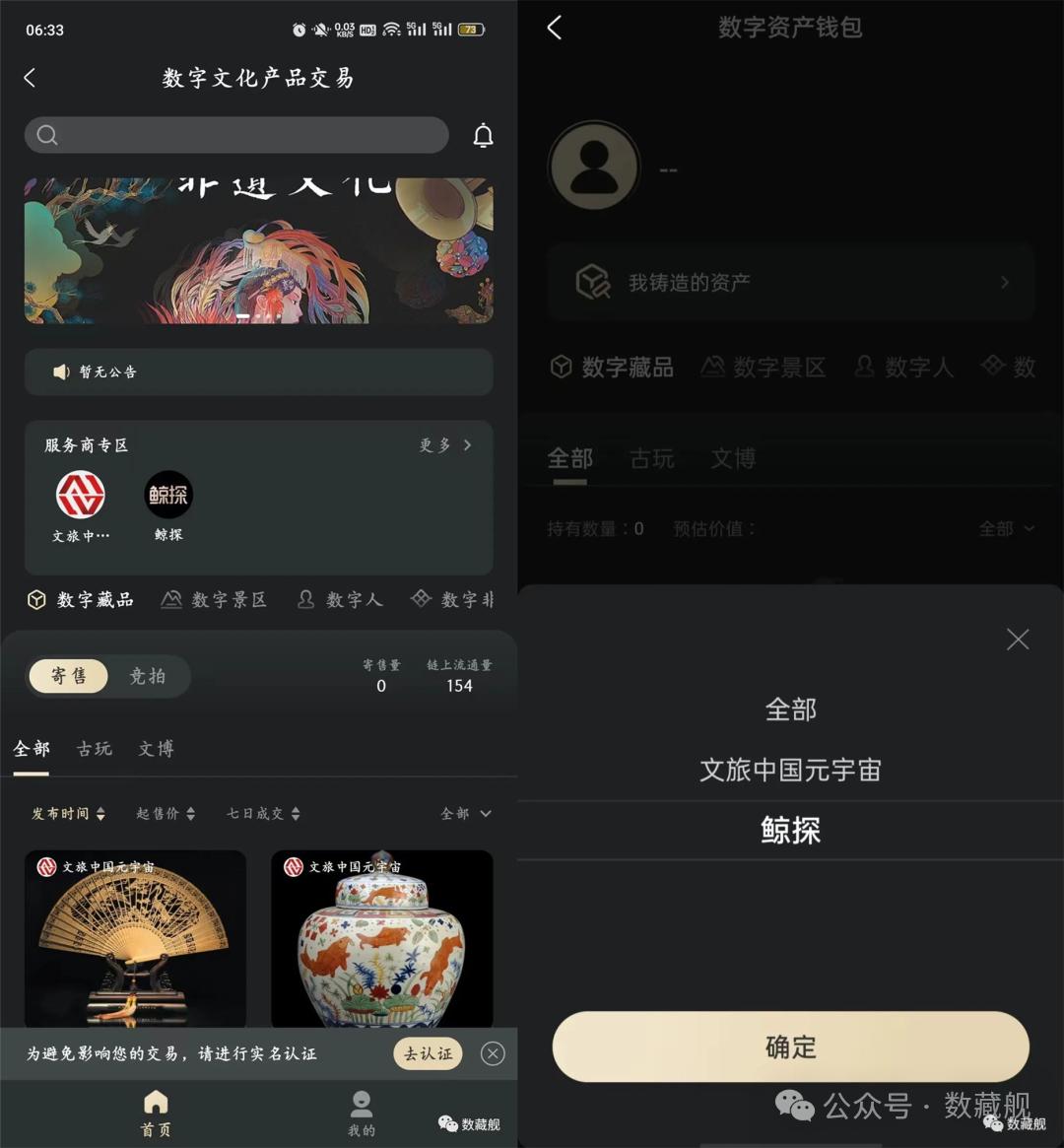Dismiss the real-name verification banner

[x=493, y=1053]
